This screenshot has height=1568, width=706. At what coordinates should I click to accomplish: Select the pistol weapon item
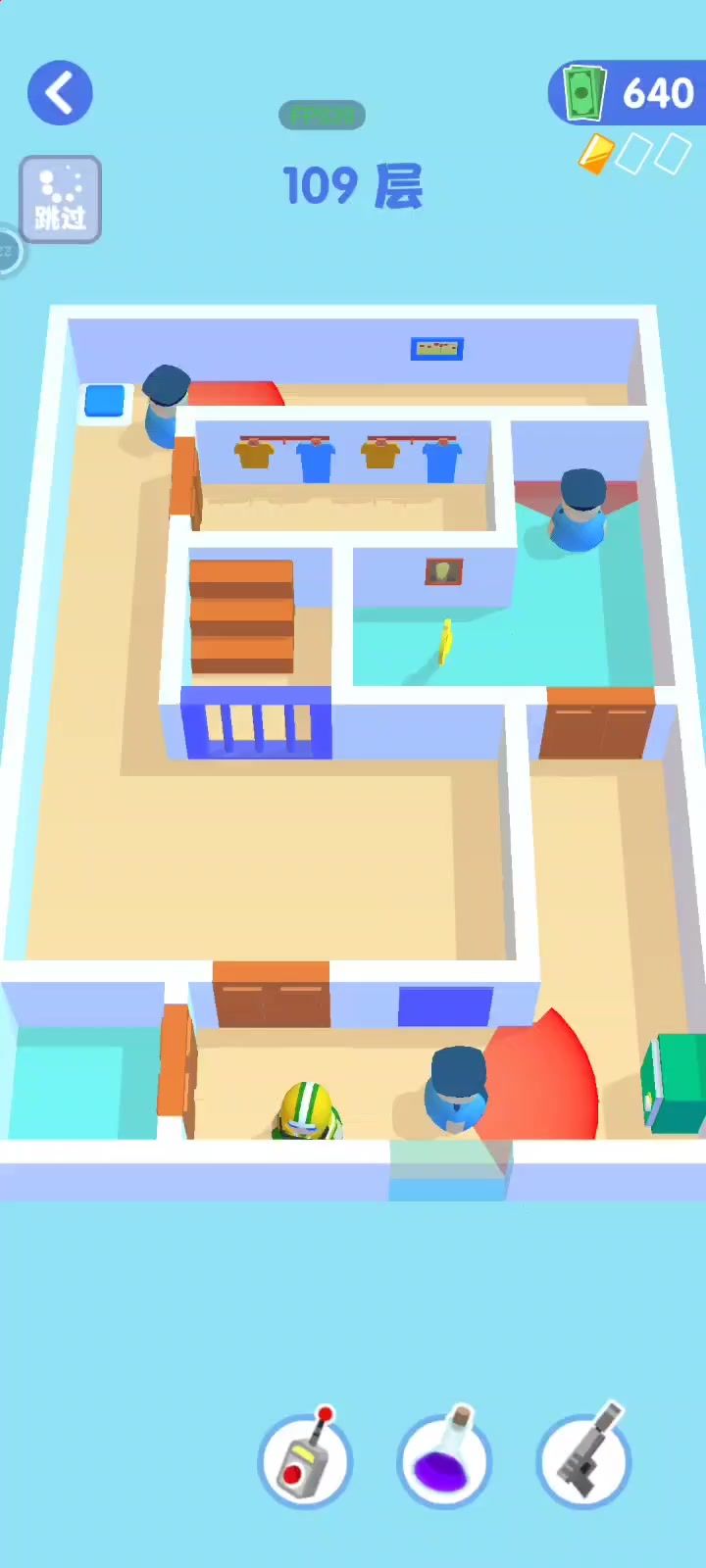584,1460
